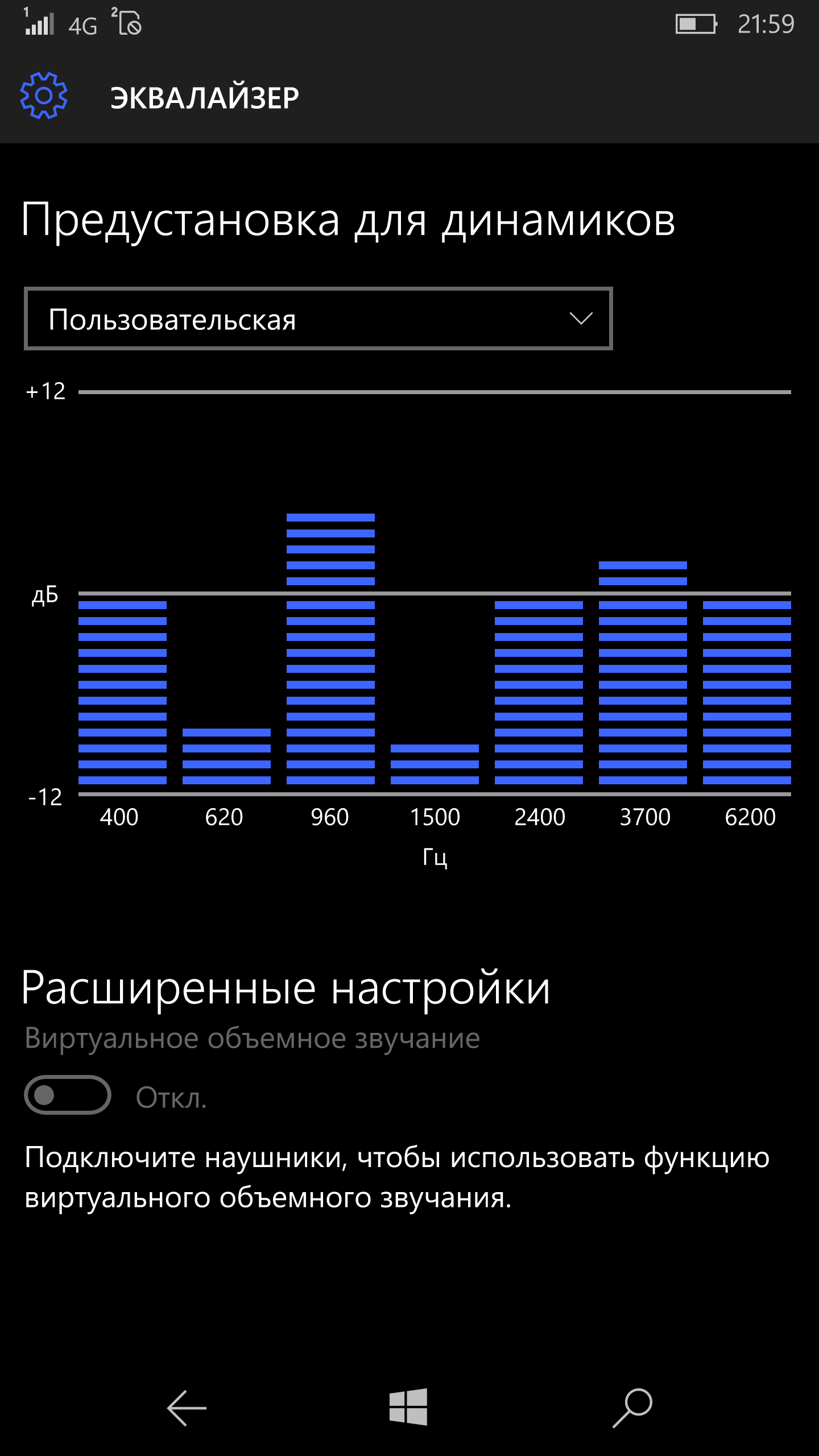Adjust the 2400 Hz equalizer band
819x1456 pixels.
(539, 692)
